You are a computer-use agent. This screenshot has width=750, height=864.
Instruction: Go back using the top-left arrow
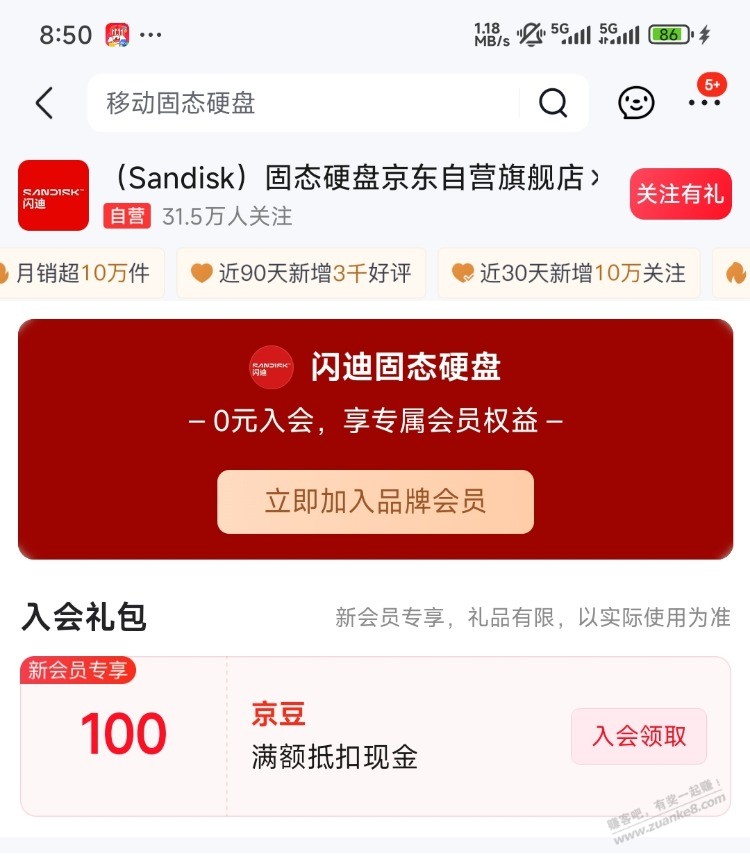(x=44, y=103)
